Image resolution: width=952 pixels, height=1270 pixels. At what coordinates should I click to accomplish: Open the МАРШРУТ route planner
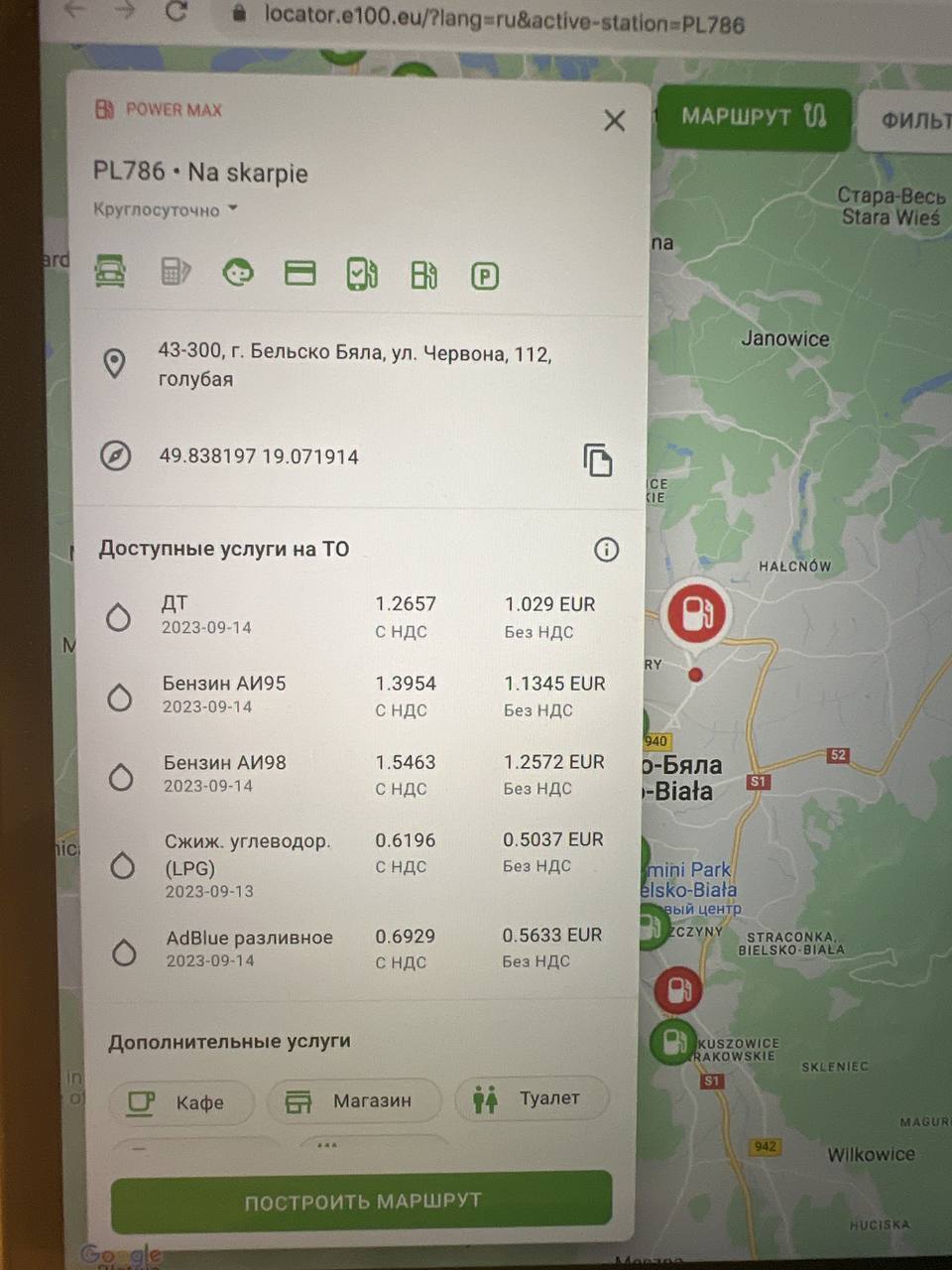click(x=753, y=117)
